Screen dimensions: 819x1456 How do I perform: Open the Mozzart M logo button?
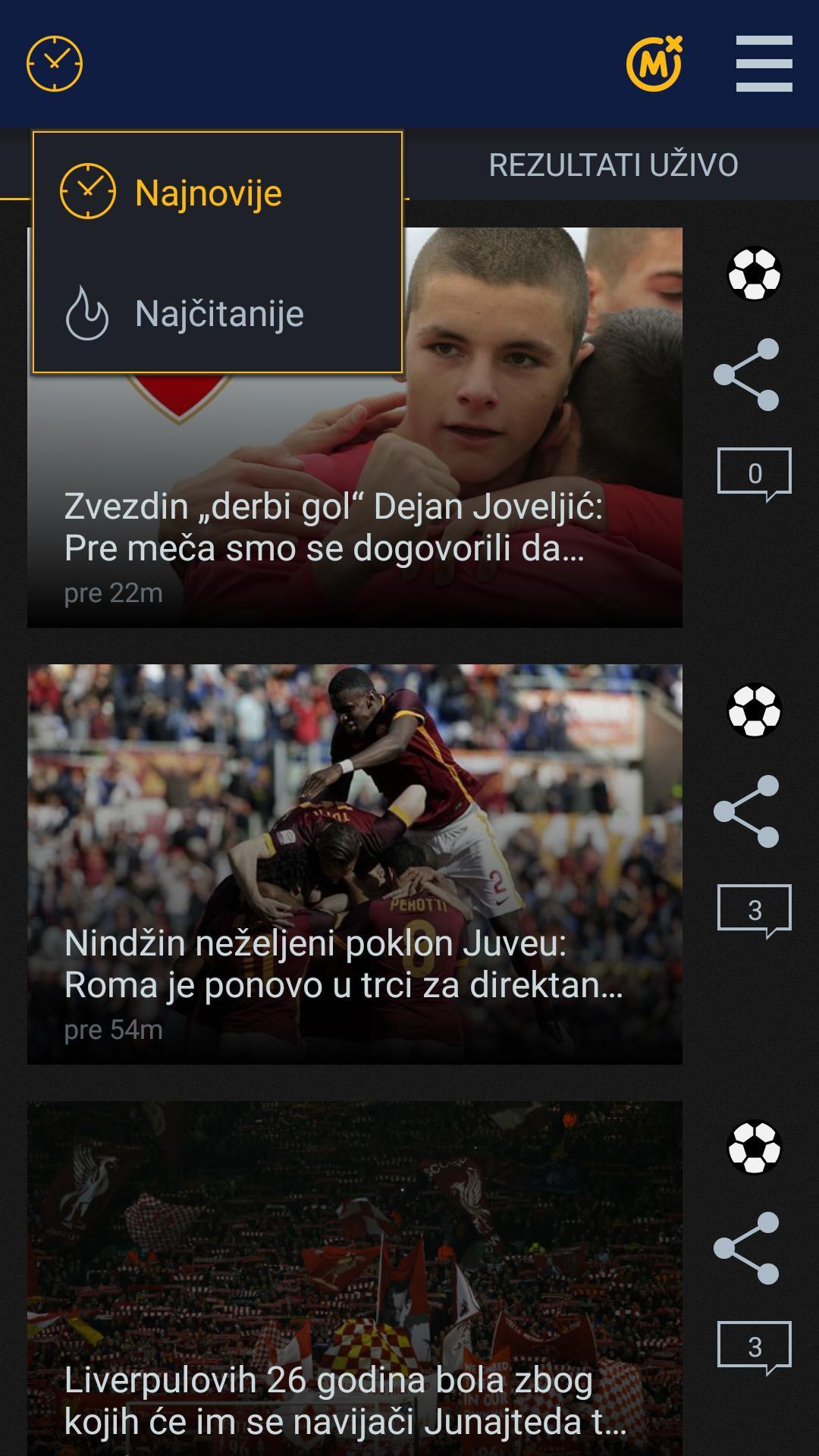click(654, 64)
